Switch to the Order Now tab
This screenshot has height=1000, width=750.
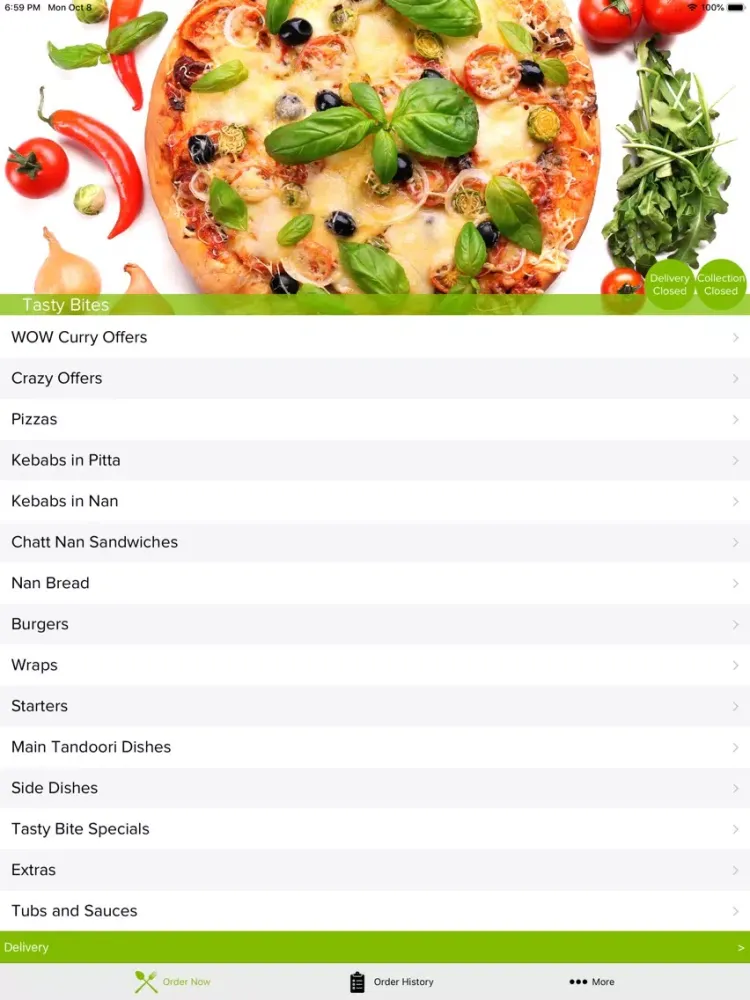point(173,982)
